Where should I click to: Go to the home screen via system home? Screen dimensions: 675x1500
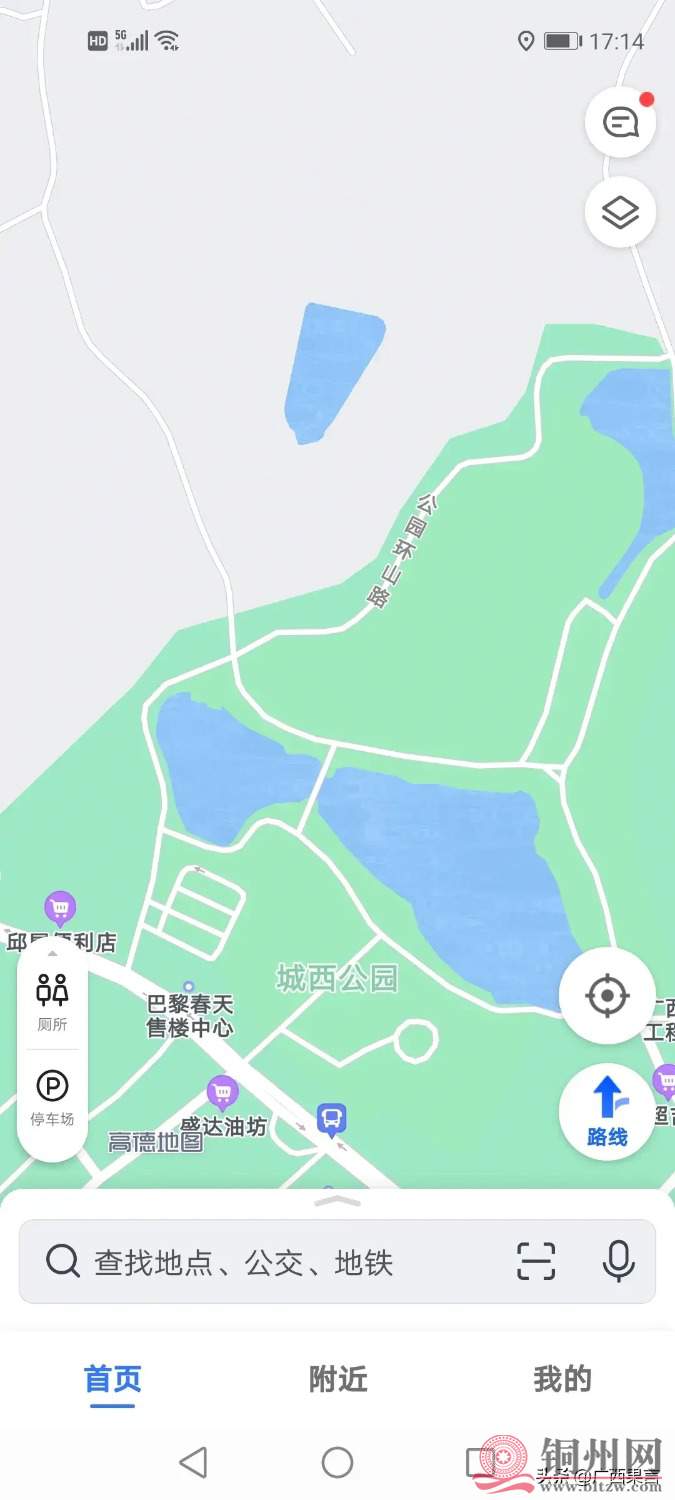[x=337, y=1463]
